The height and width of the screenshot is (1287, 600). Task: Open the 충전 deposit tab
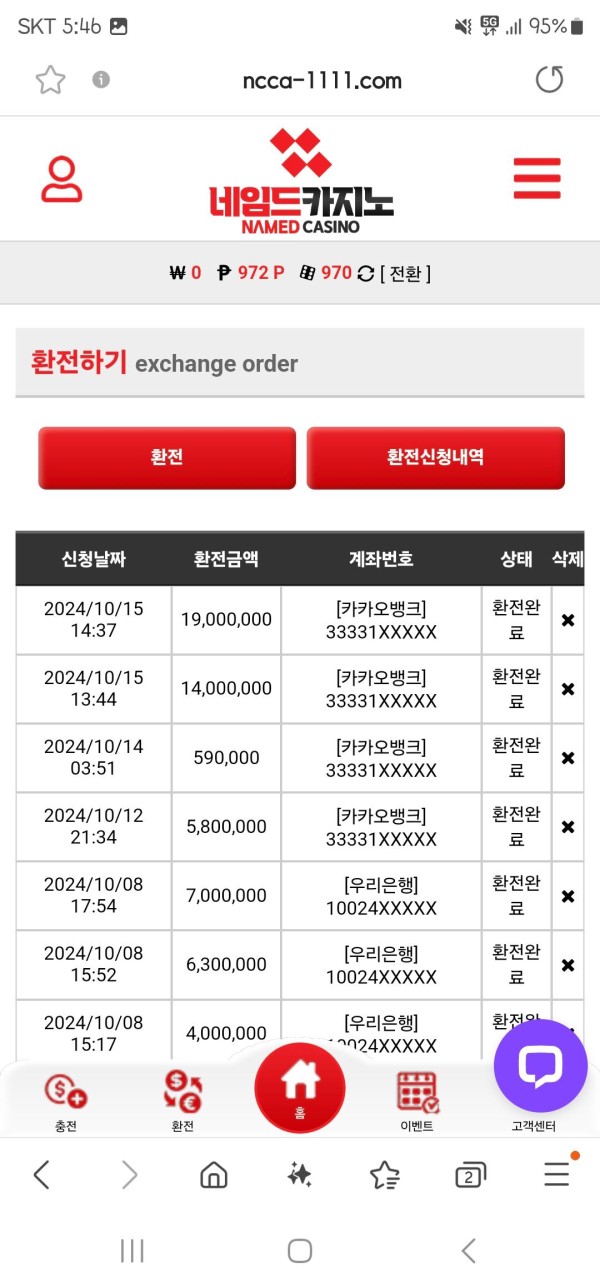(x=66, y=1100)
